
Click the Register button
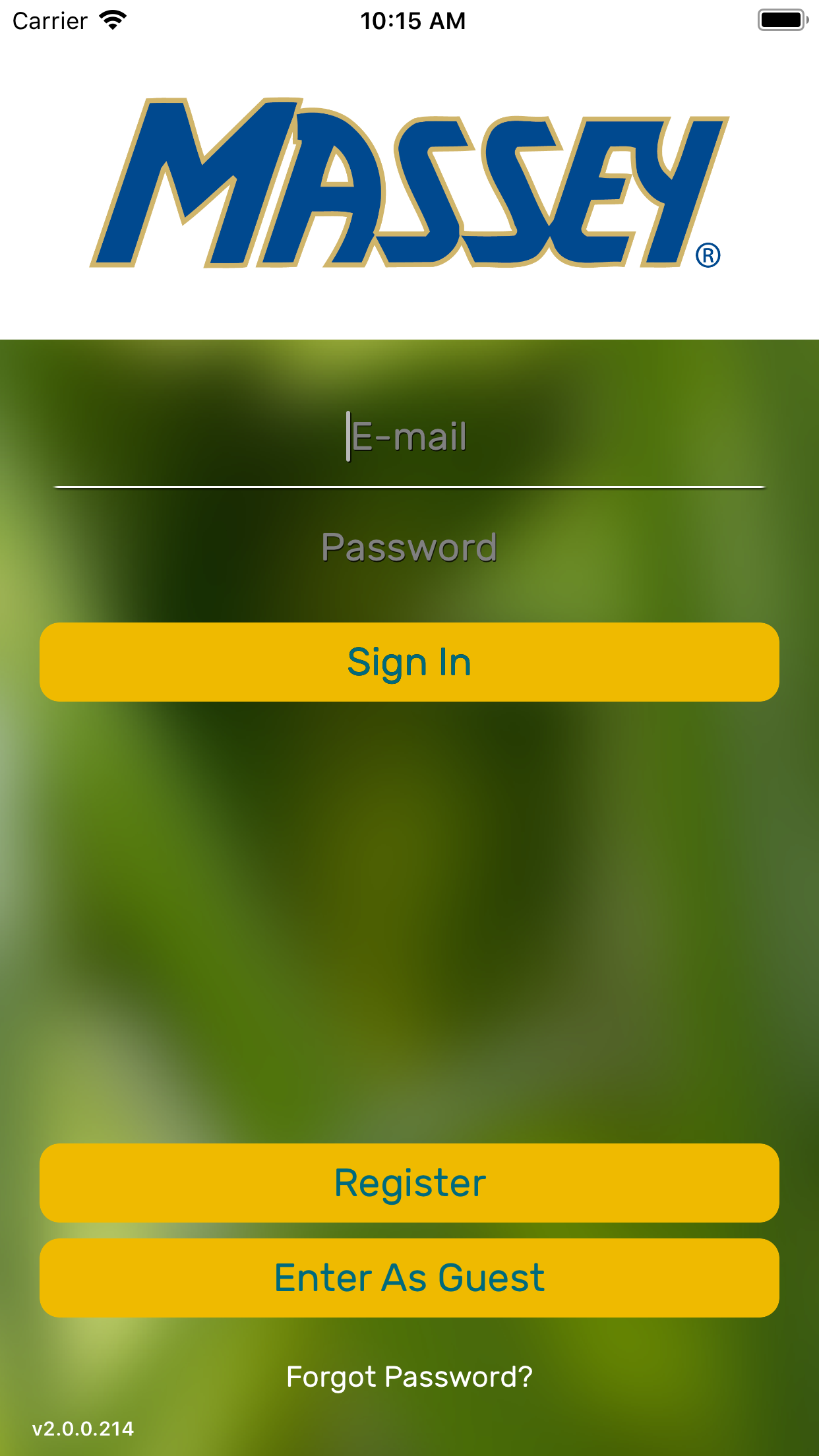(409, 1182)
